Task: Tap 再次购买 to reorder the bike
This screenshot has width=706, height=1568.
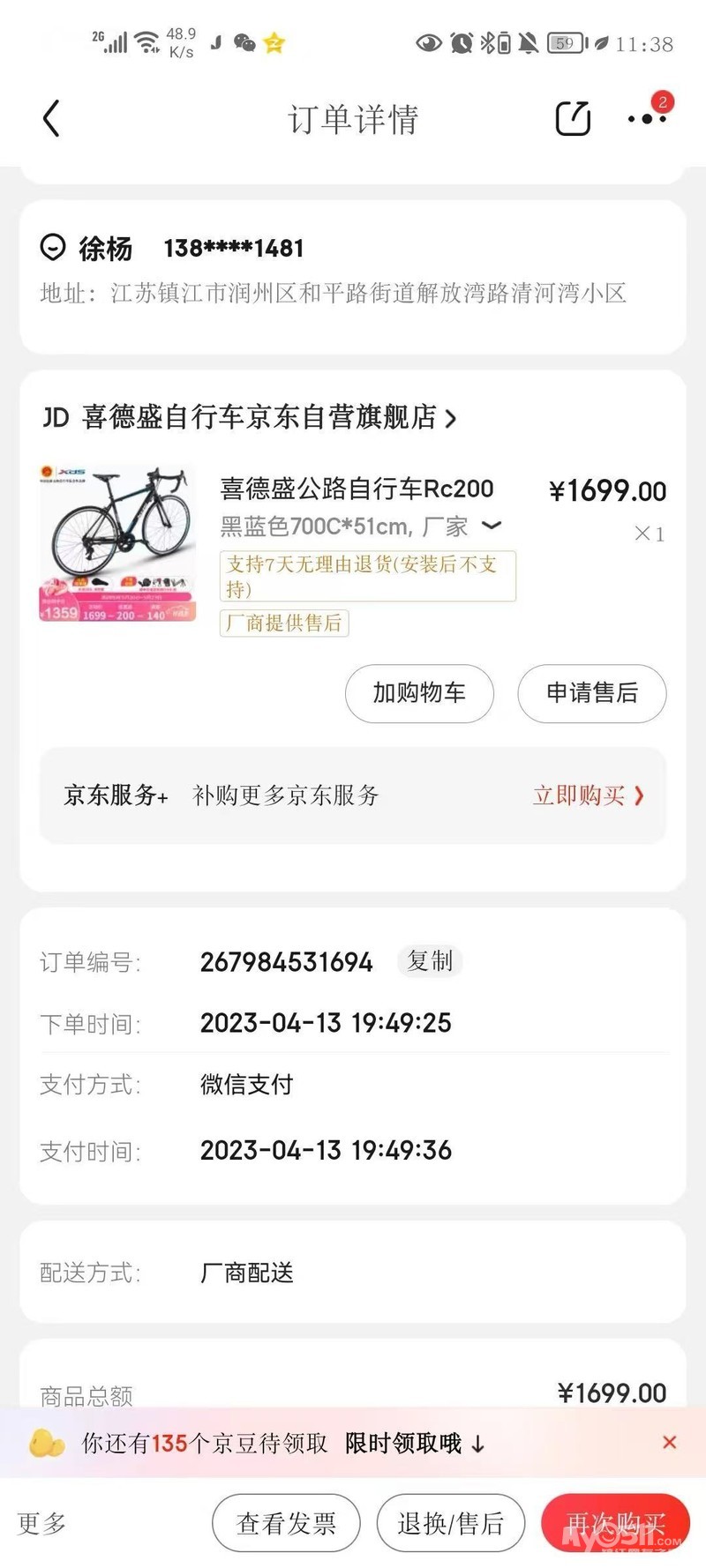Action: (615, 1523)
